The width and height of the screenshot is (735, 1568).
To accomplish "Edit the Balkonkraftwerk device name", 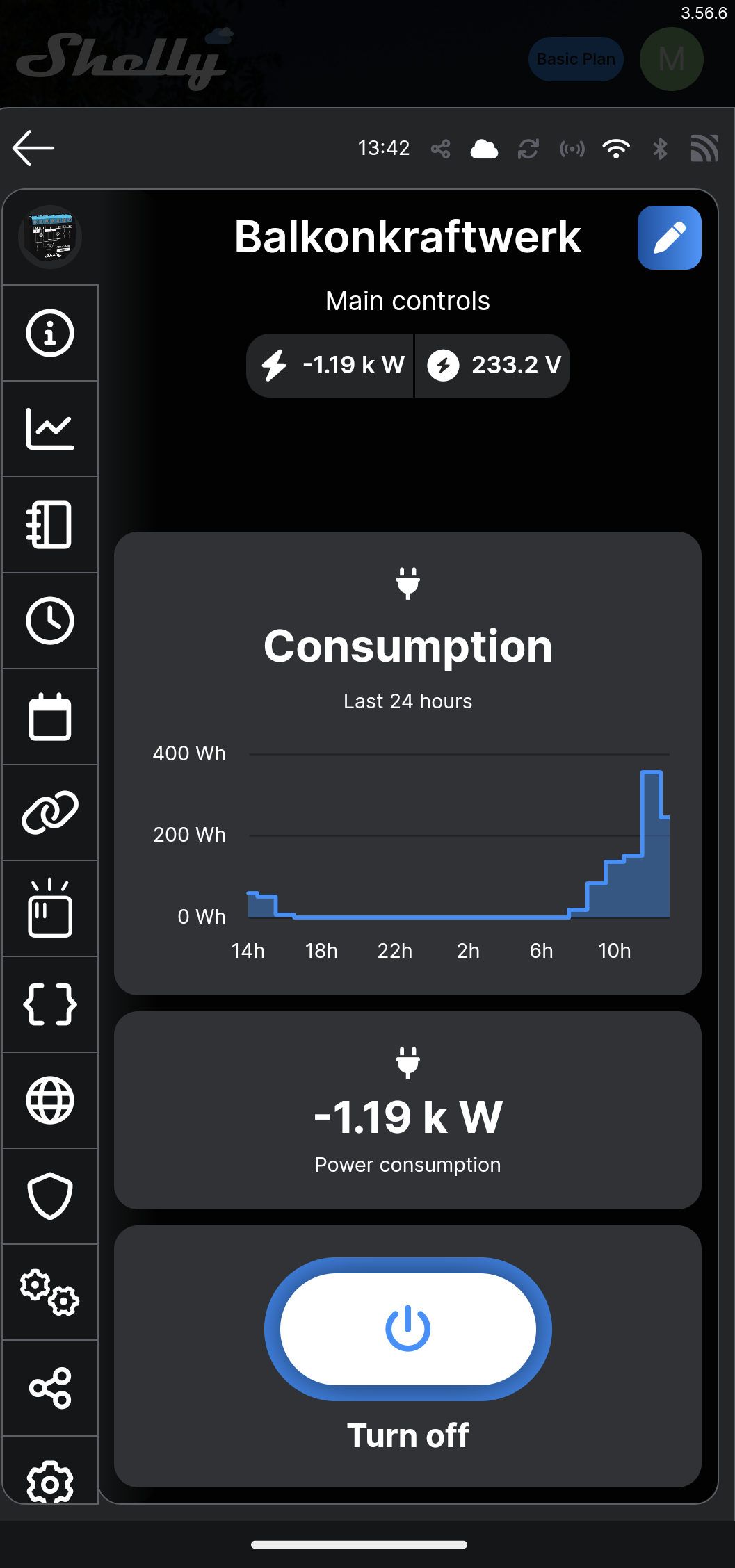I will (669, 238).
